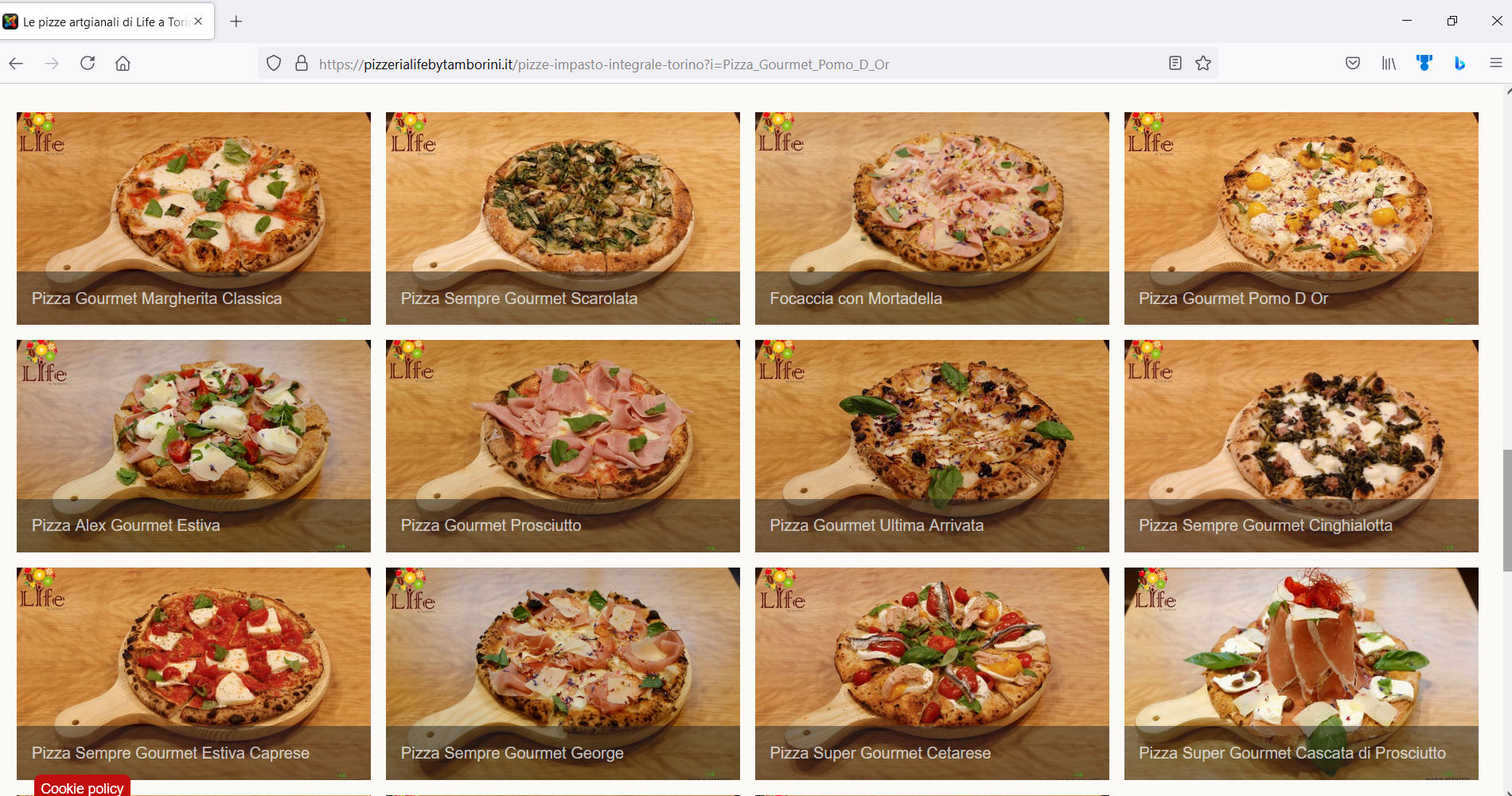Screen dimensions: 1512x796
Task: Reload the current page
Action: (88, 64)
